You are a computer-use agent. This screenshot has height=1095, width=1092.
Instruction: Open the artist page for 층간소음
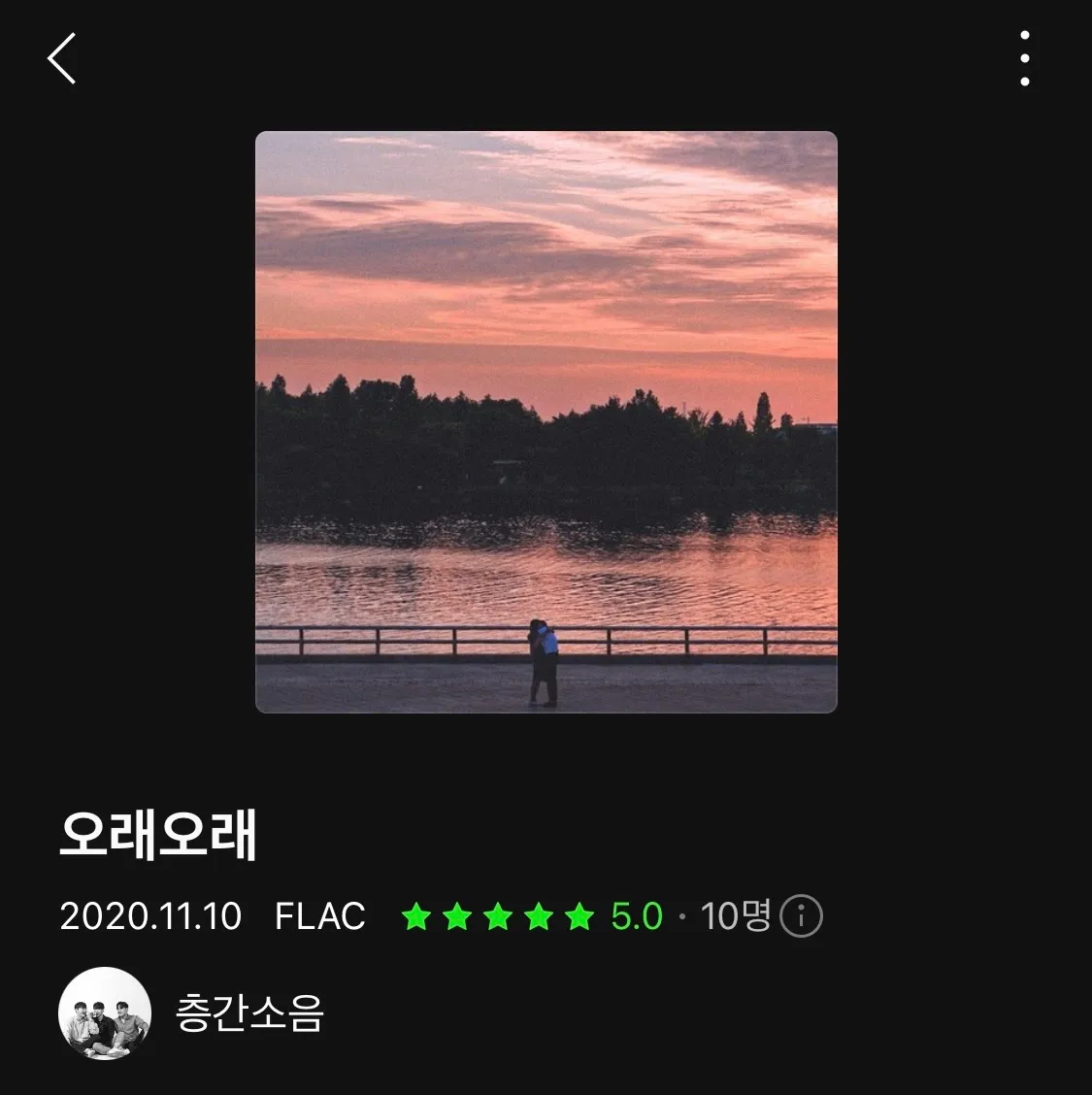[249, 1012]
